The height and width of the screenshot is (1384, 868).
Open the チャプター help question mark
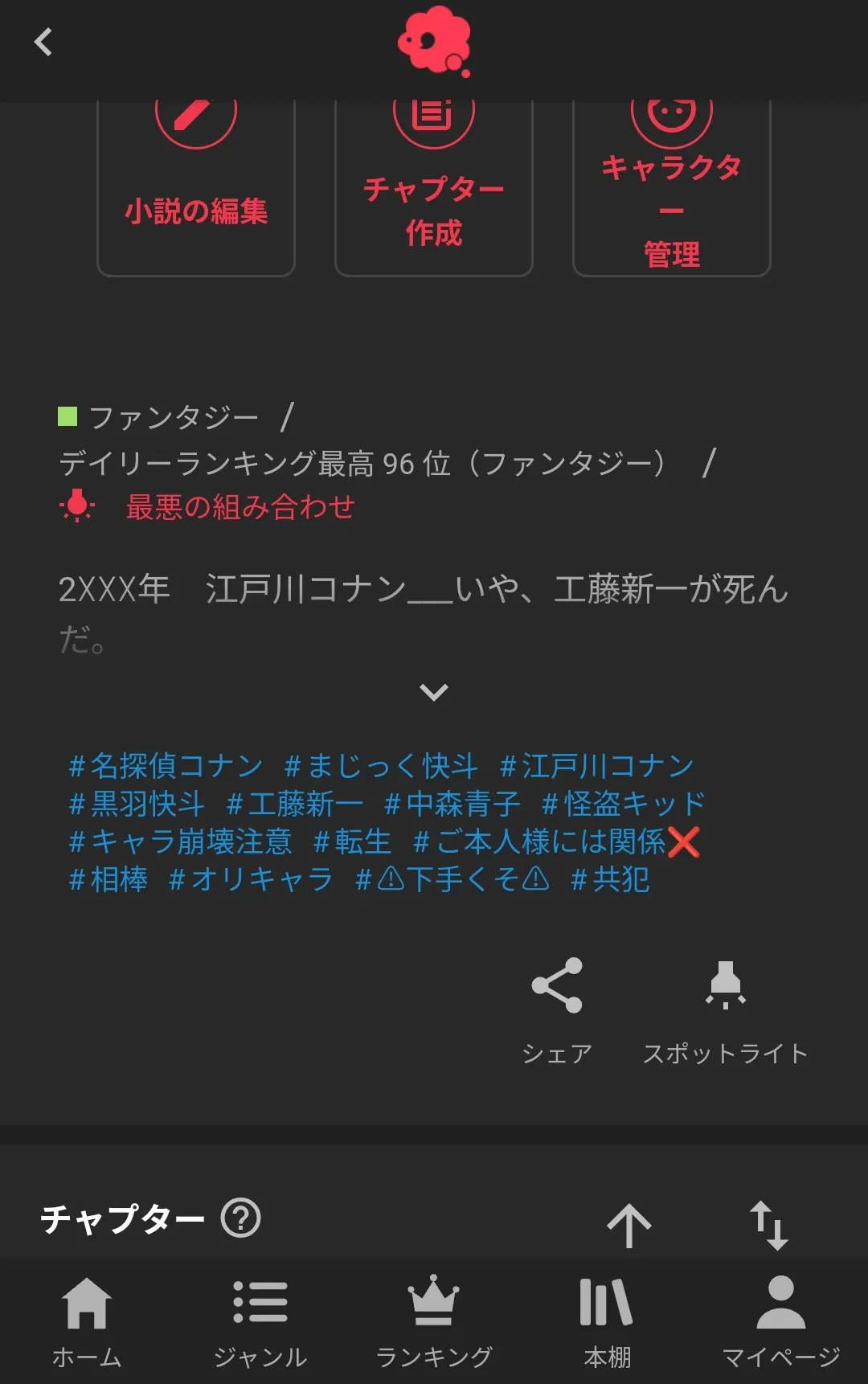coord(241,1218)
